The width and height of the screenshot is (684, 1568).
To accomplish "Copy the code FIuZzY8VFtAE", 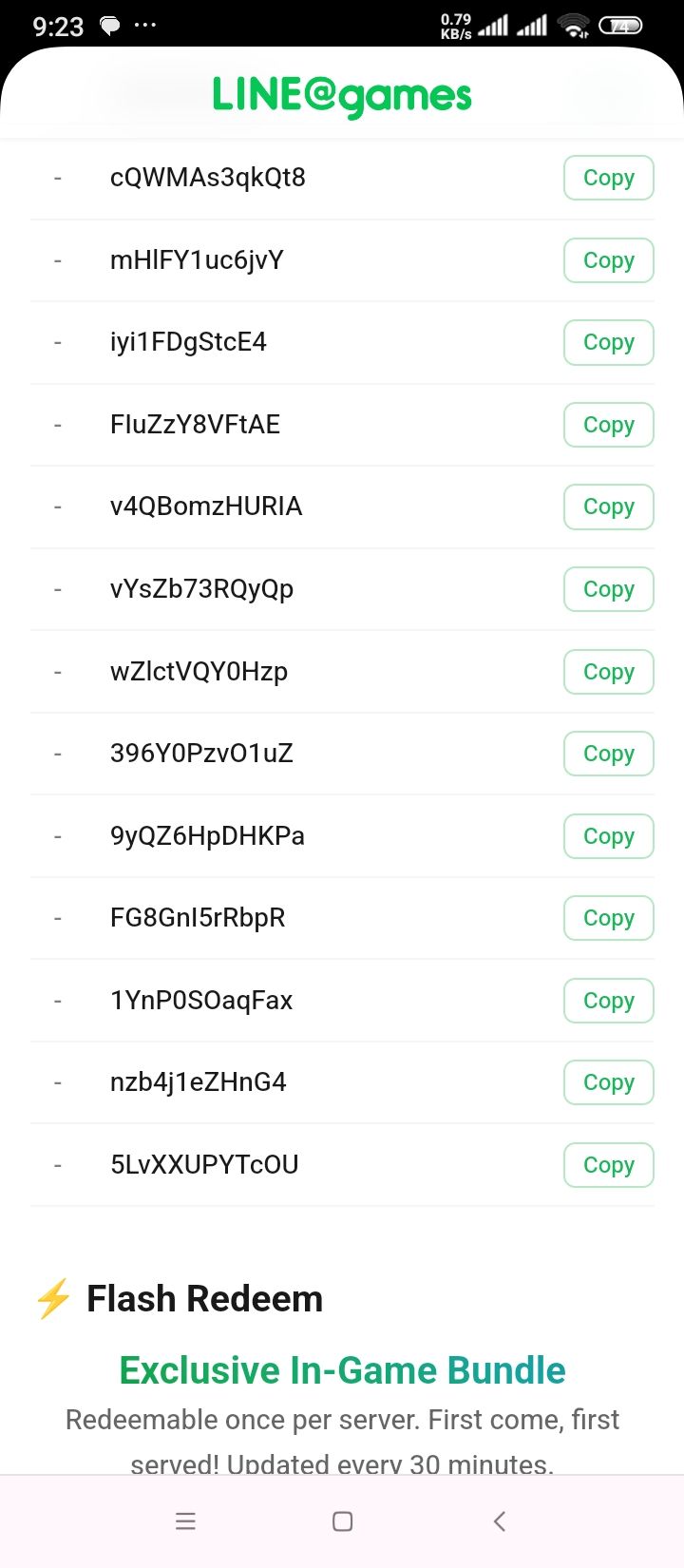I will point(608,425).
